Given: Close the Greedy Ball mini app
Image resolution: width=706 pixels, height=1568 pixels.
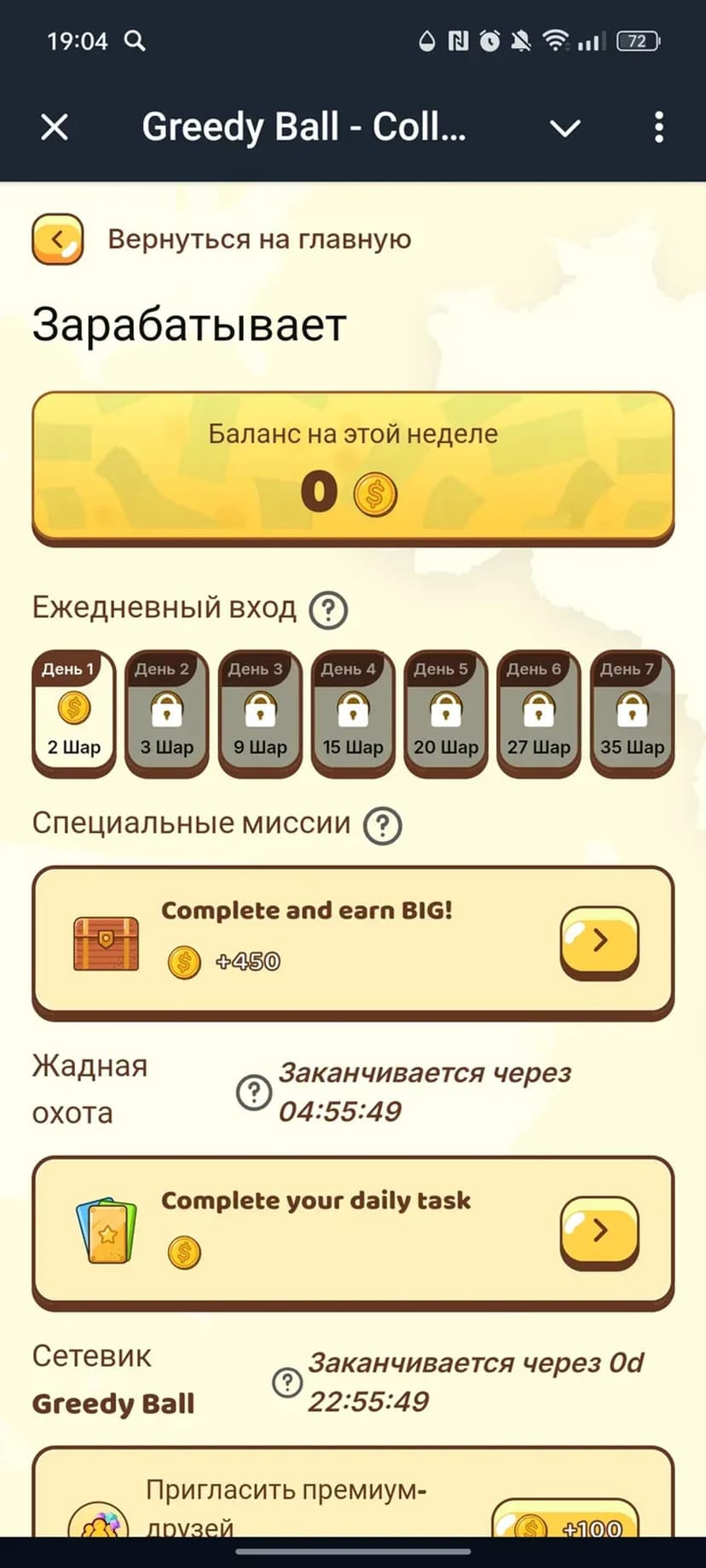Looking at the screenshot, I should pos(55,128).
